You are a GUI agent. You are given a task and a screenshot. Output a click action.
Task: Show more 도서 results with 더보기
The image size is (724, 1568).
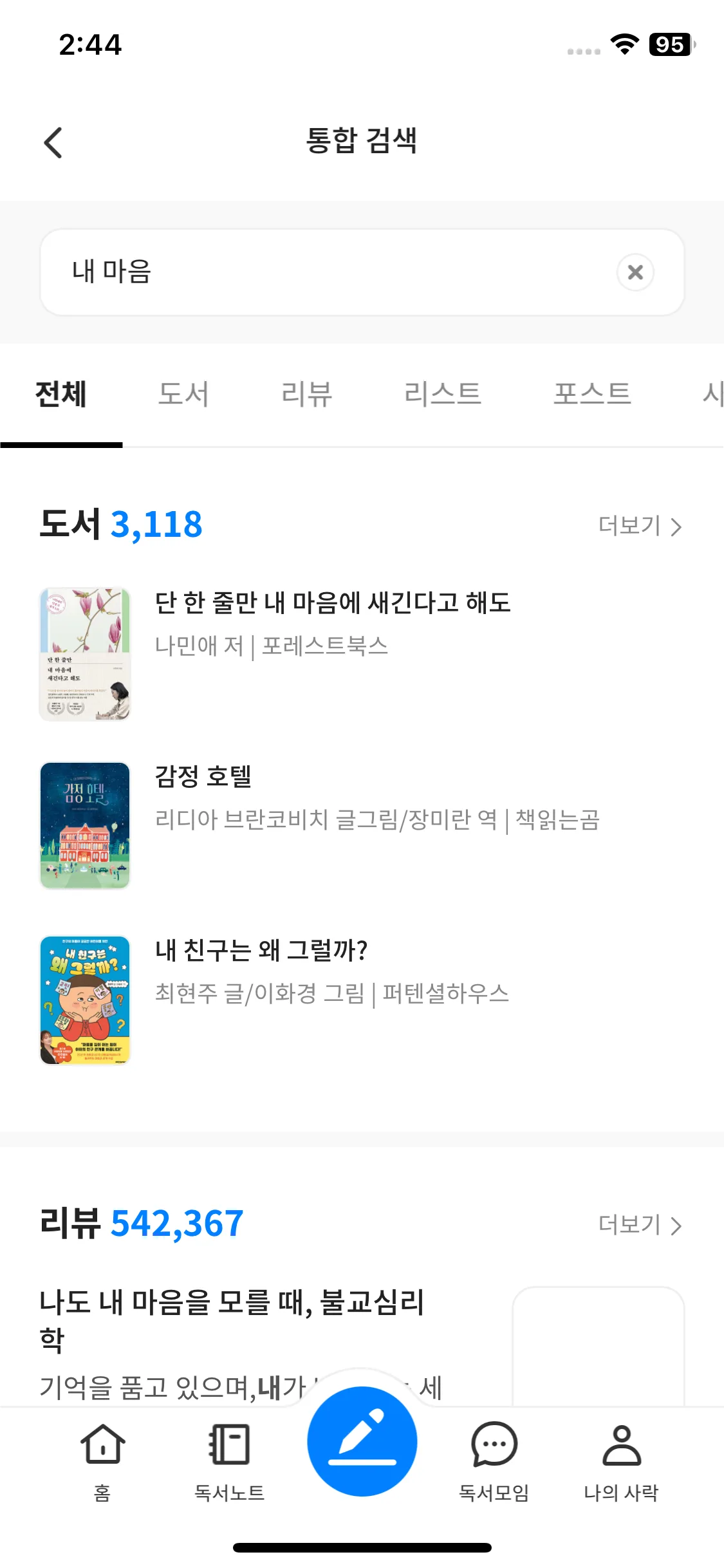tap(640, 526)
